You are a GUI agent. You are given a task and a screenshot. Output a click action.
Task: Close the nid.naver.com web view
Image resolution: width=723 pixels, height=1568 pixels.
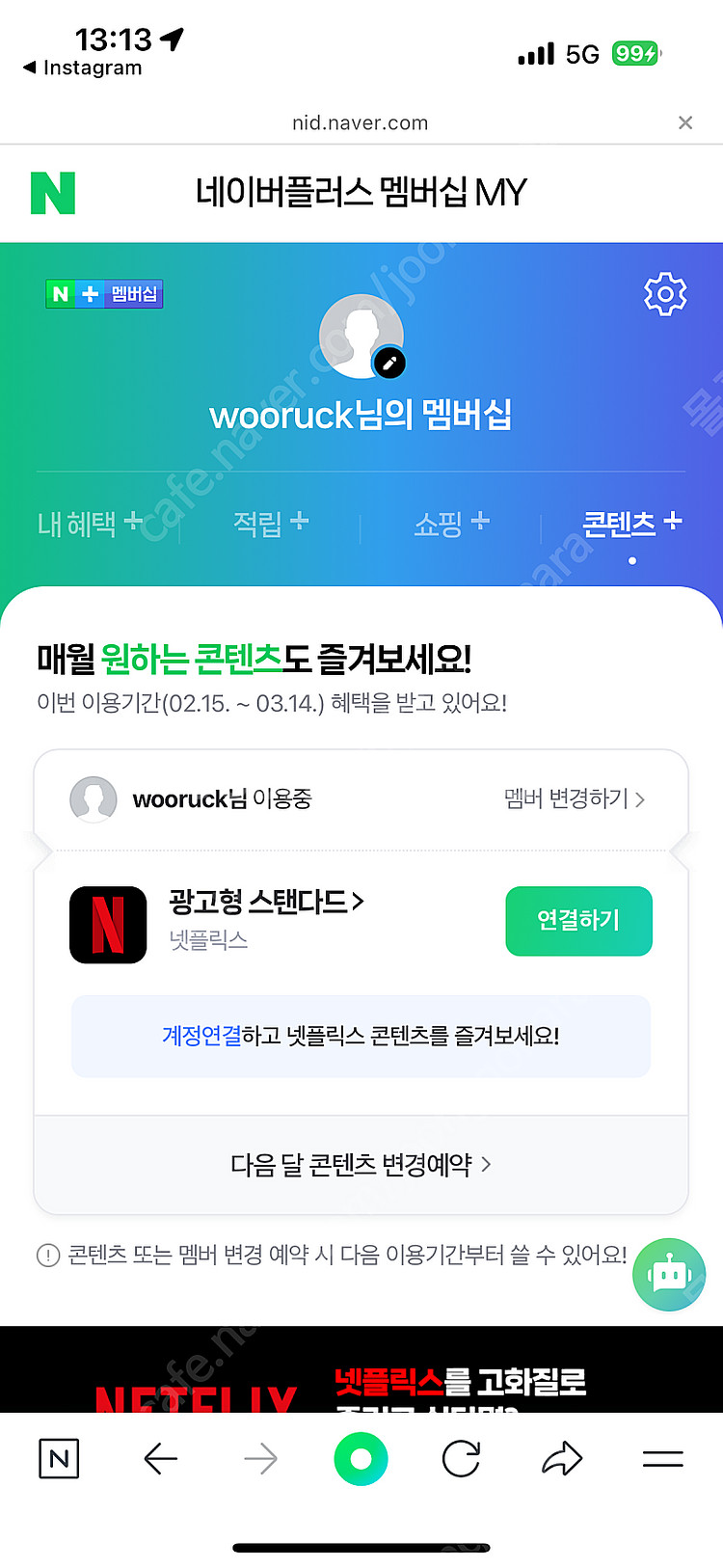point(685,122)
